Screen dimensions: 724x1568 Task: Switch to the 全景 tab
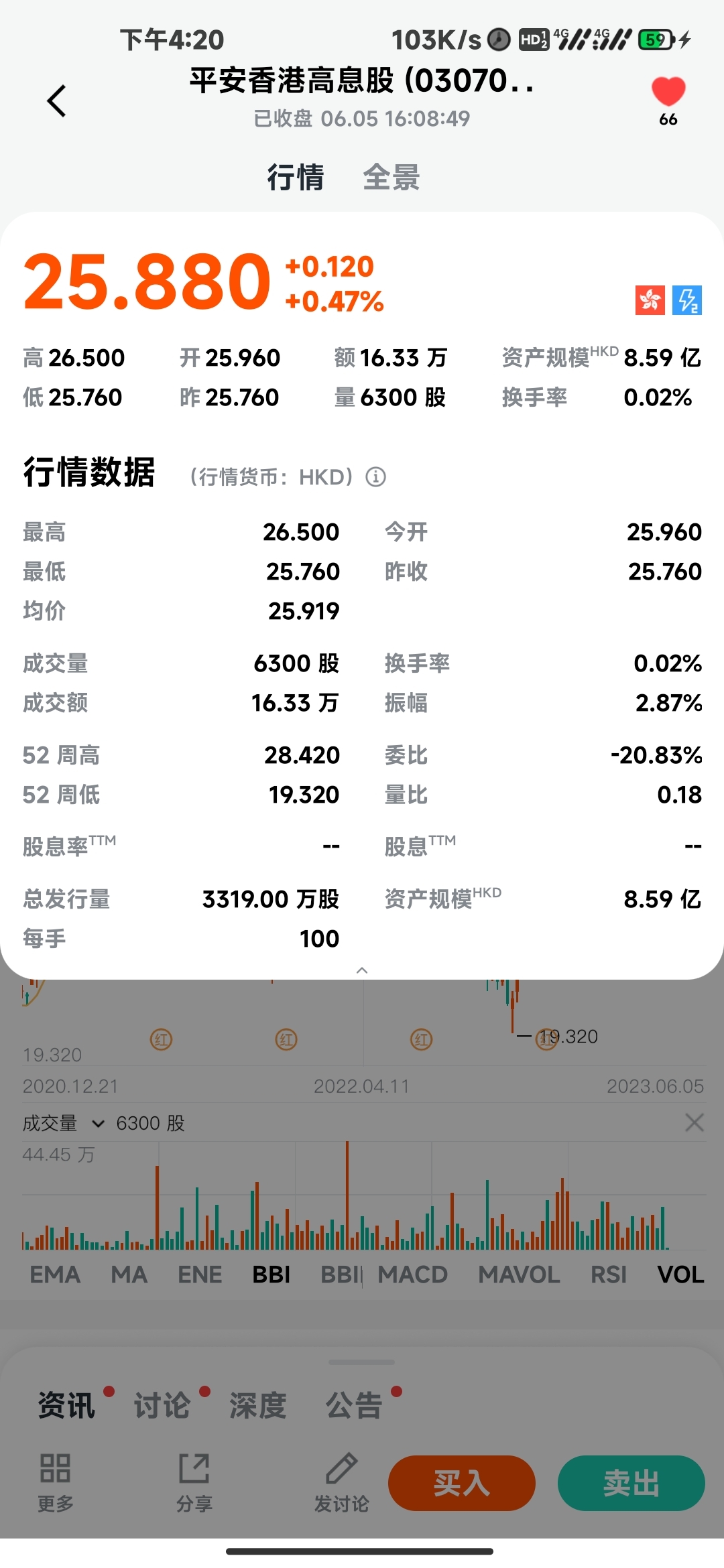pos(391,178)
